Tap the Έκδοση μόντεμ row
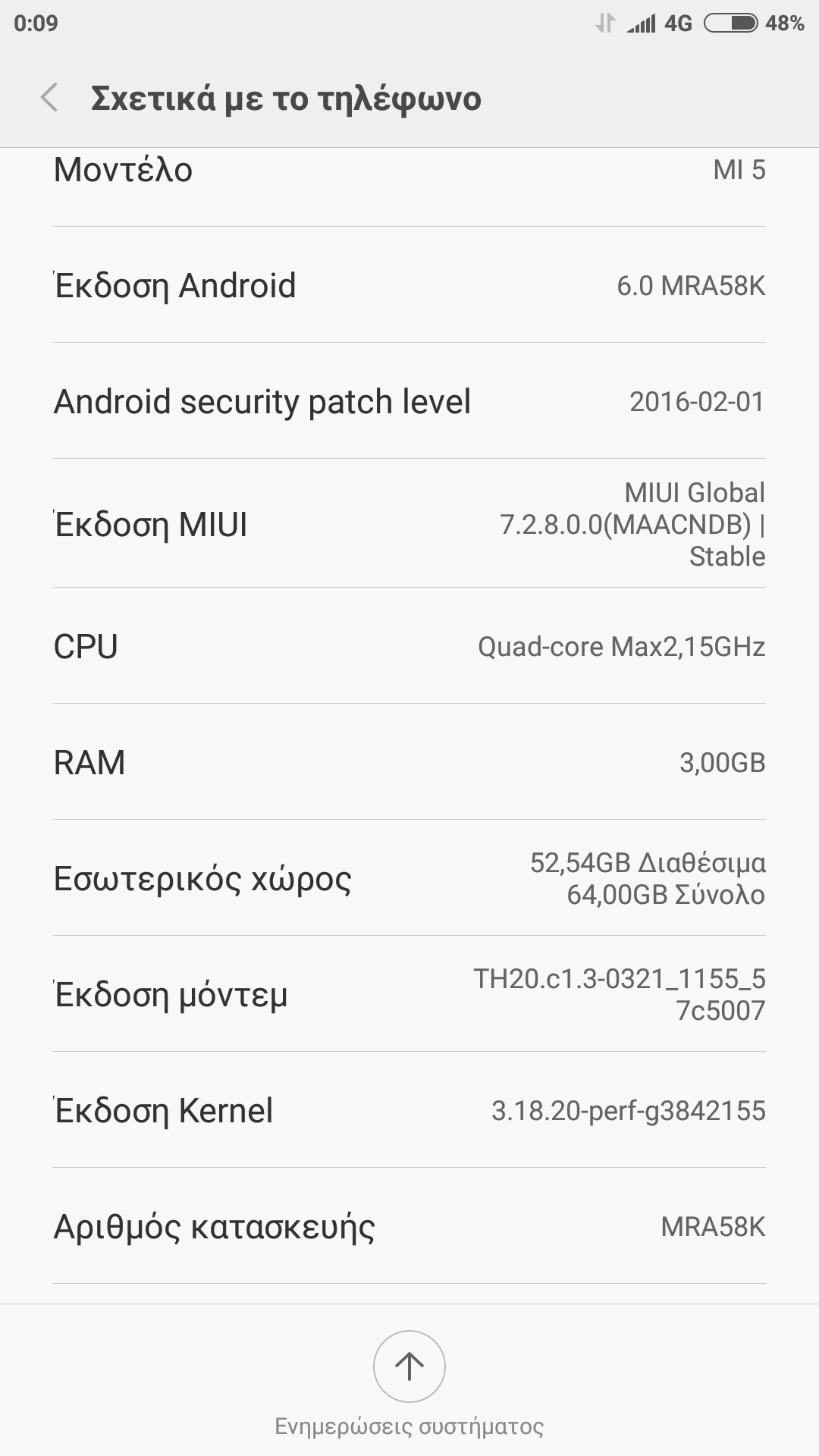 pos(409,994)
